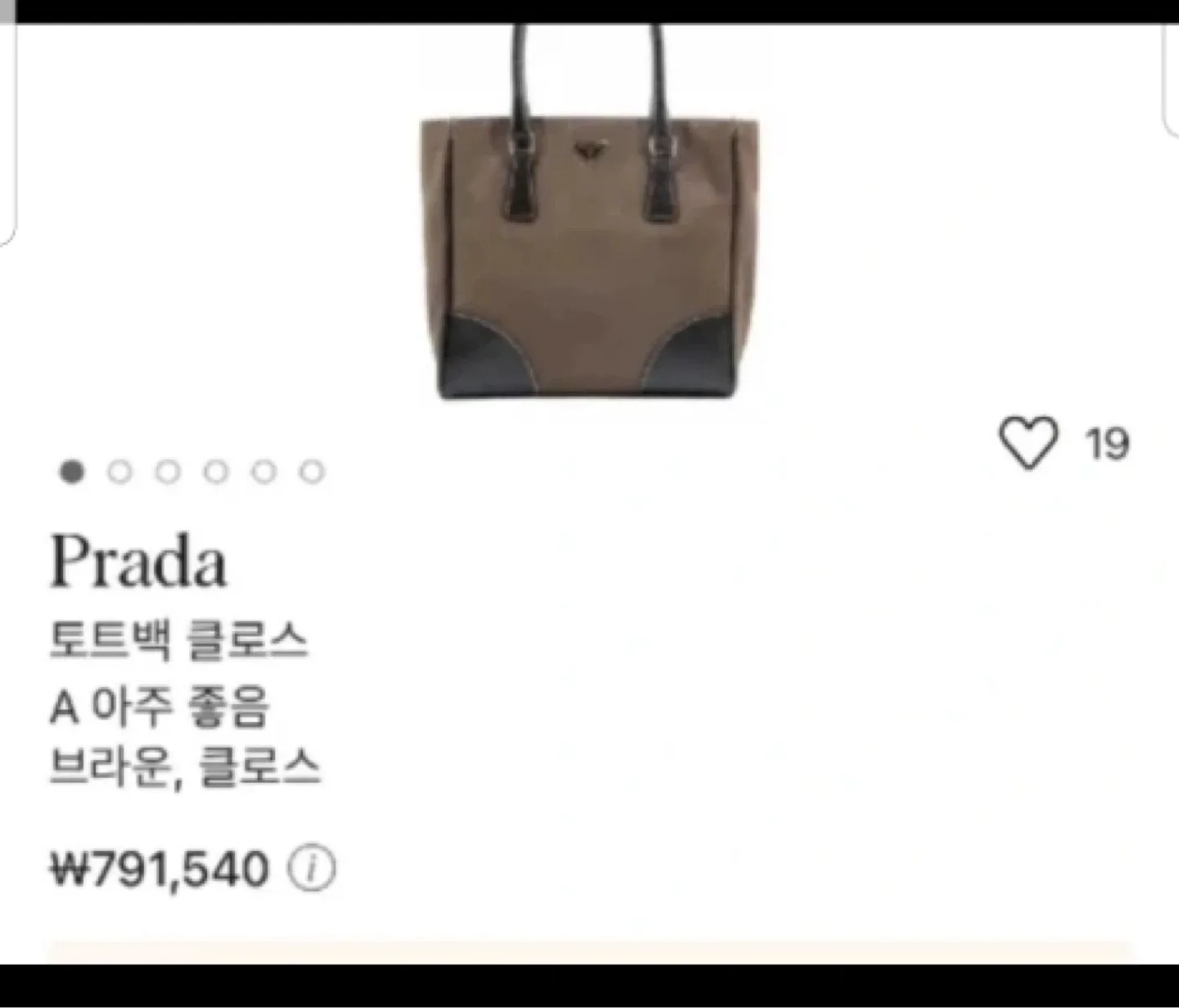Image resolution: width=1179 pixels, height=1008 pixels.
Task: Like this Prada tote bag with the heart
Action: 1028,443
